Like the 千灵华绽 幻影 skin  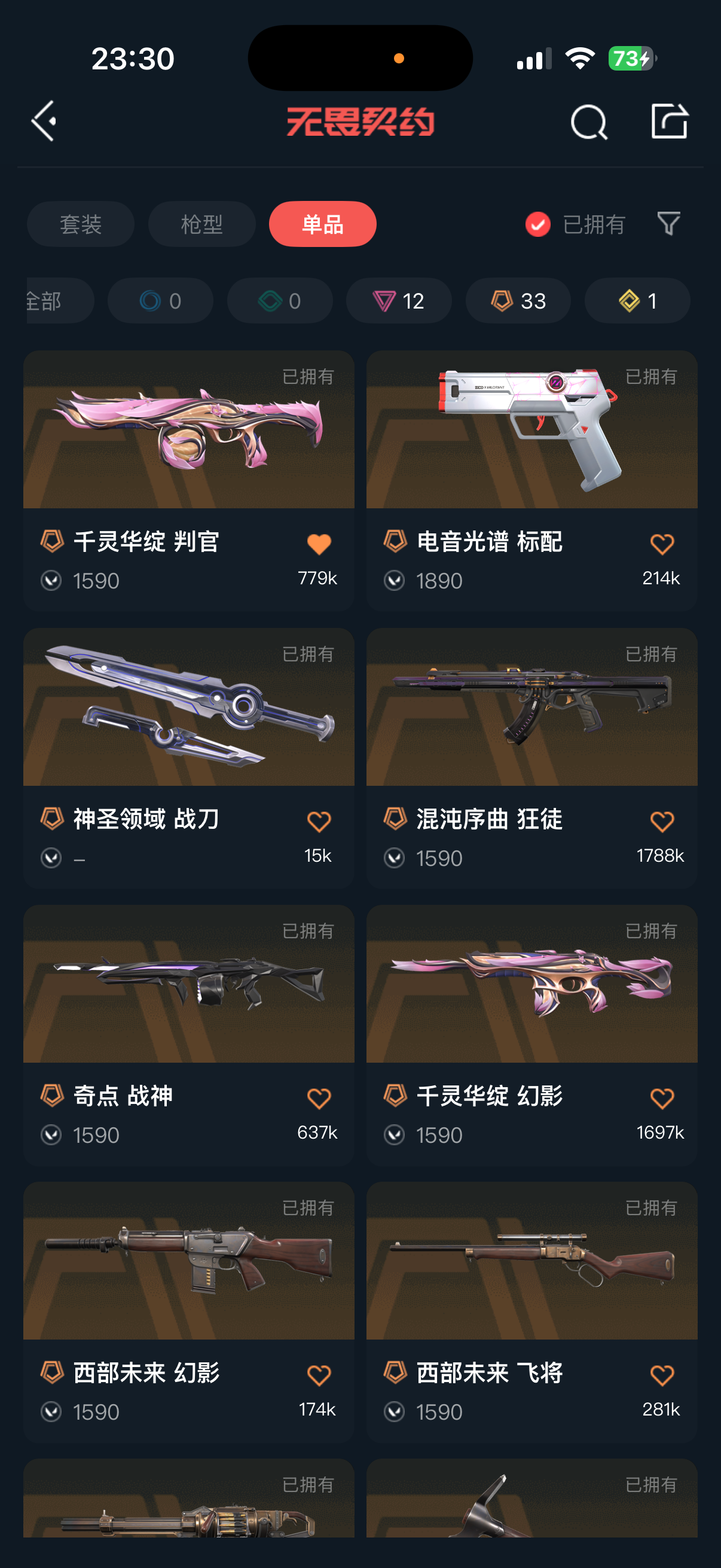662,1098
